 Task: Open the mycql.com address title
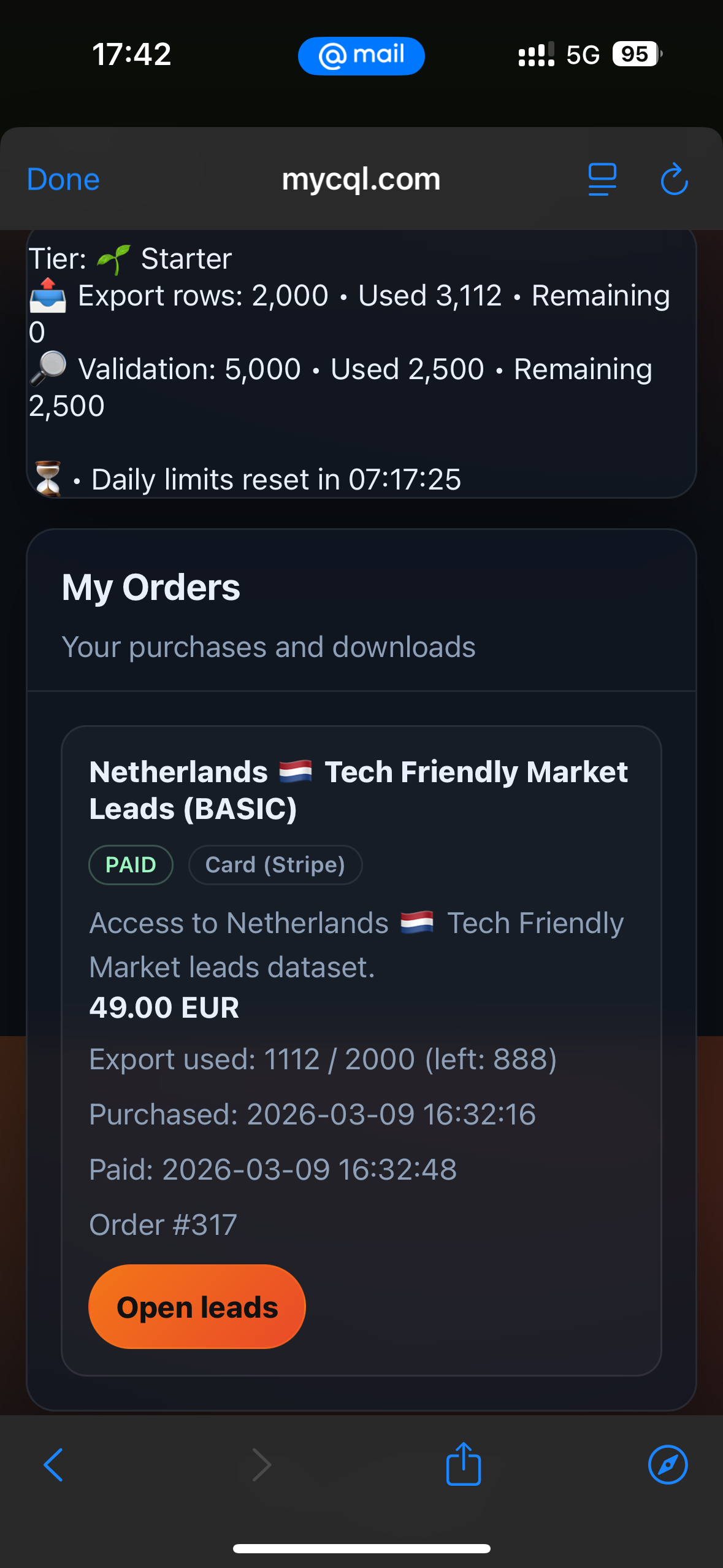tap(361, 179)
